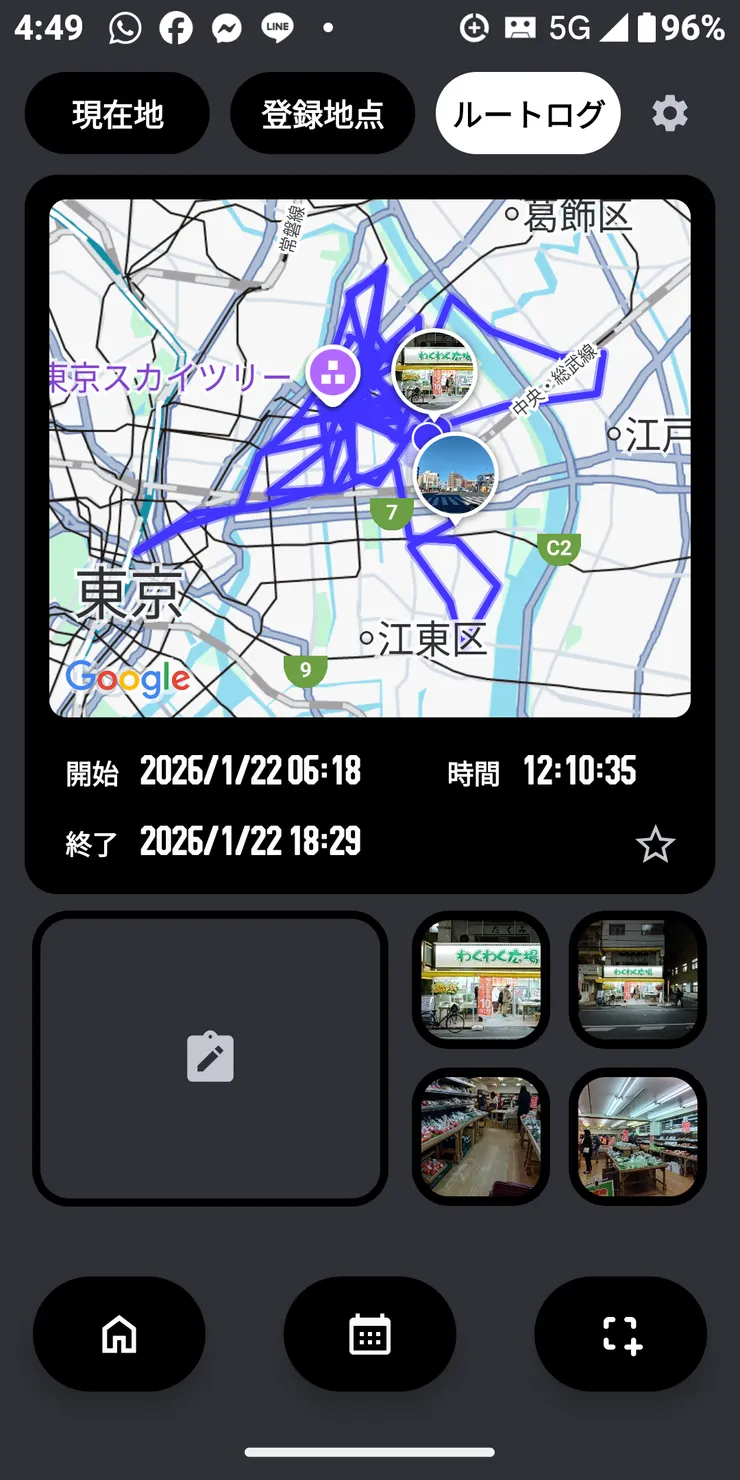Toggle the favorite star on the route log
Image resolution: width=740 pixels, height=1480 pixels.
pos(656,845)
